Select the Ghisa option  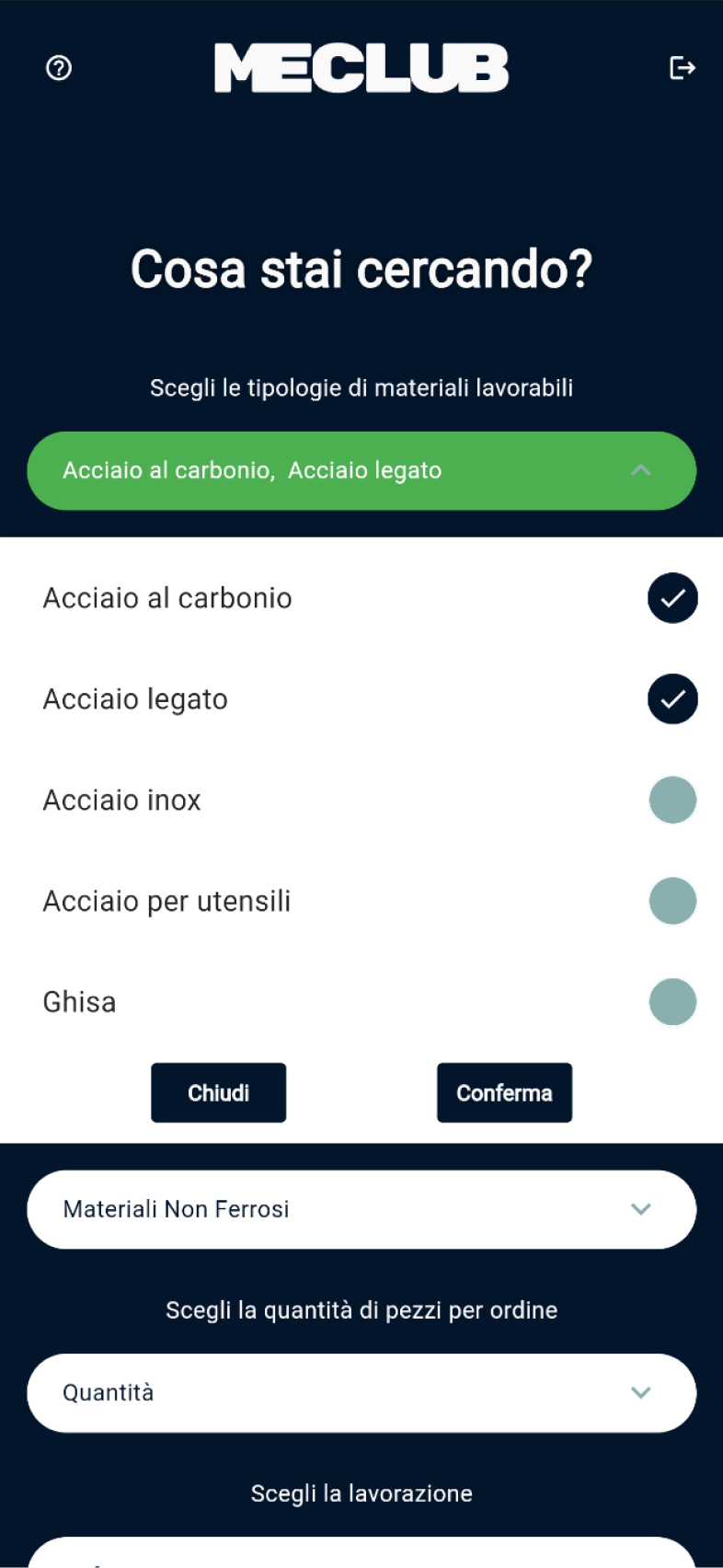pos(672,1001)
